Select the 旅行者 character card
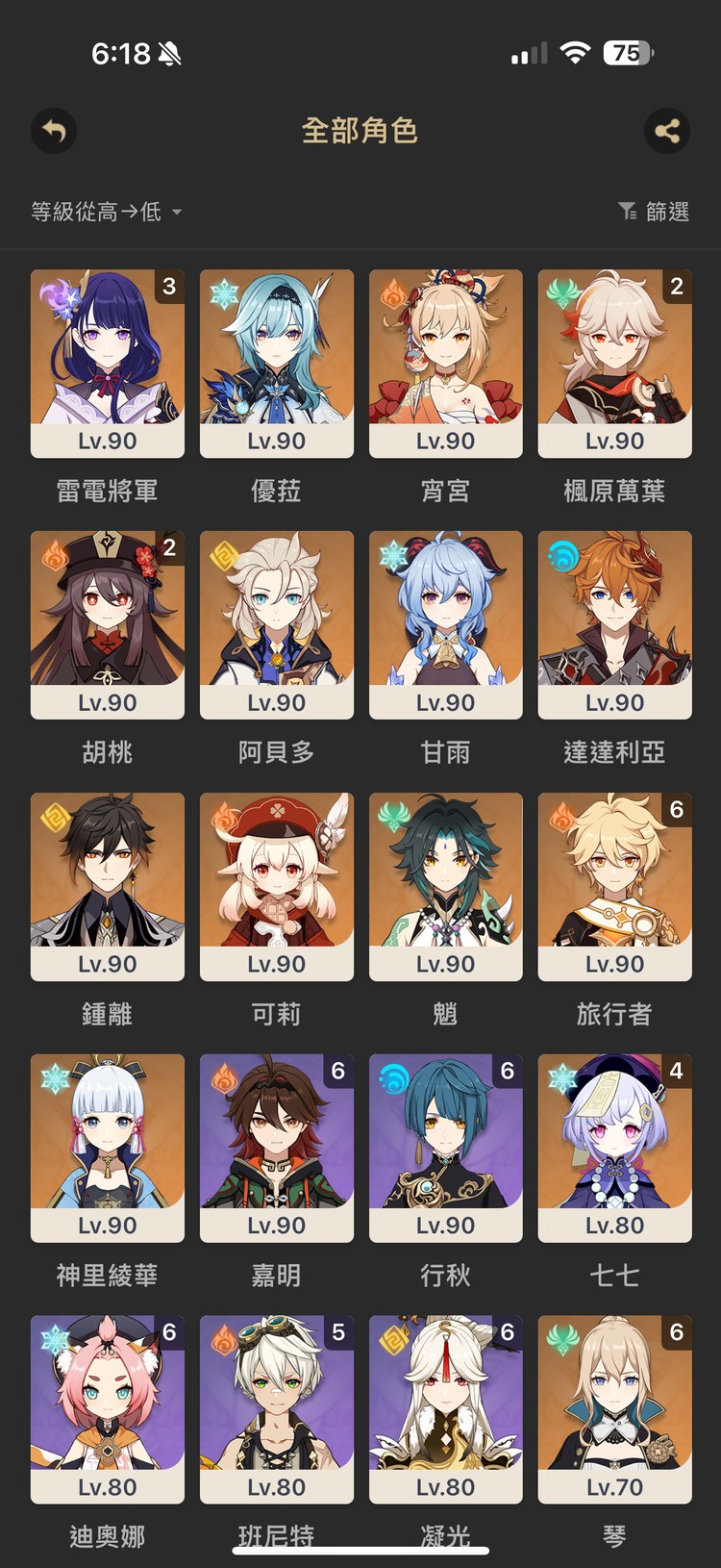This screenshot has height=1568, width=721. tap(615, 886)
